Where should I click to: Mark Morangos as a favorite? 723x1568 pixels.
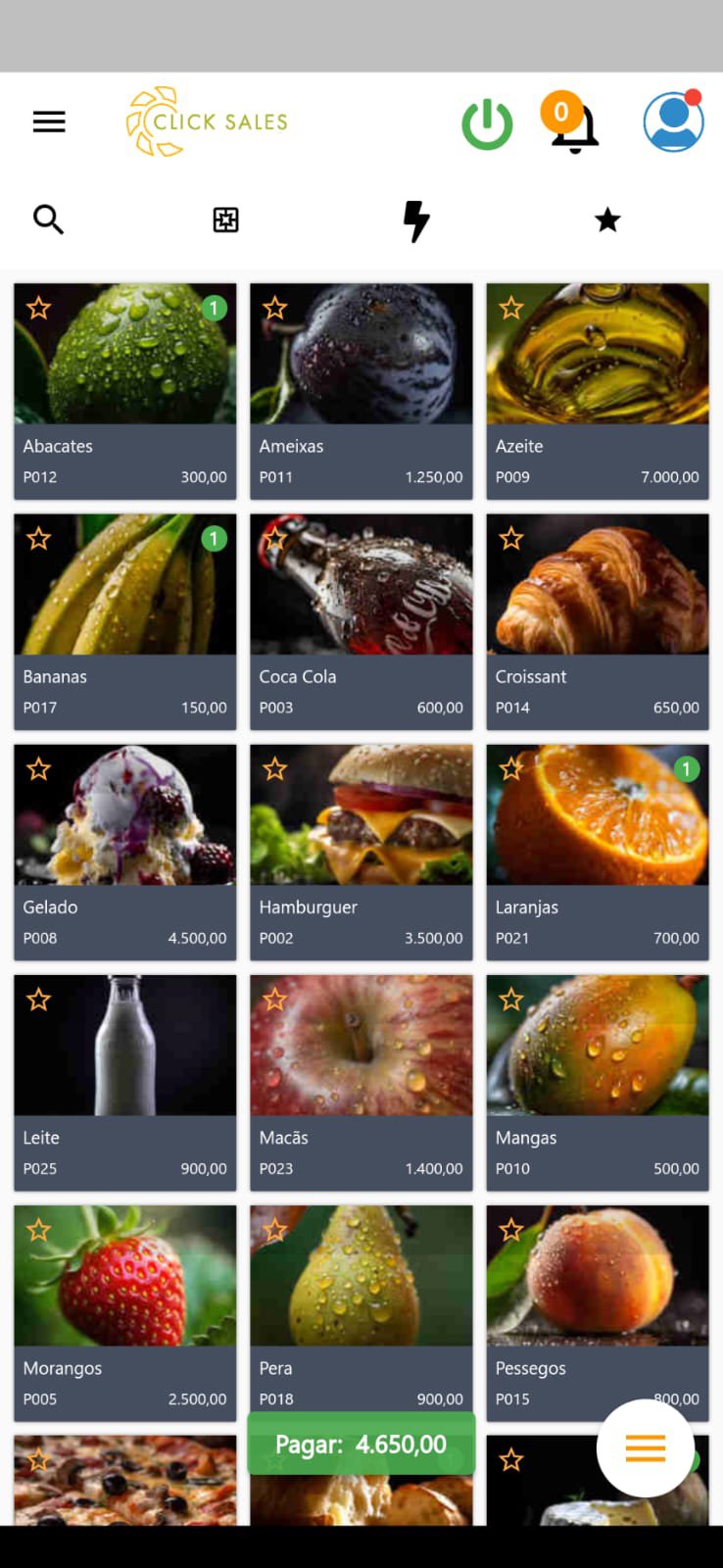39,1229
